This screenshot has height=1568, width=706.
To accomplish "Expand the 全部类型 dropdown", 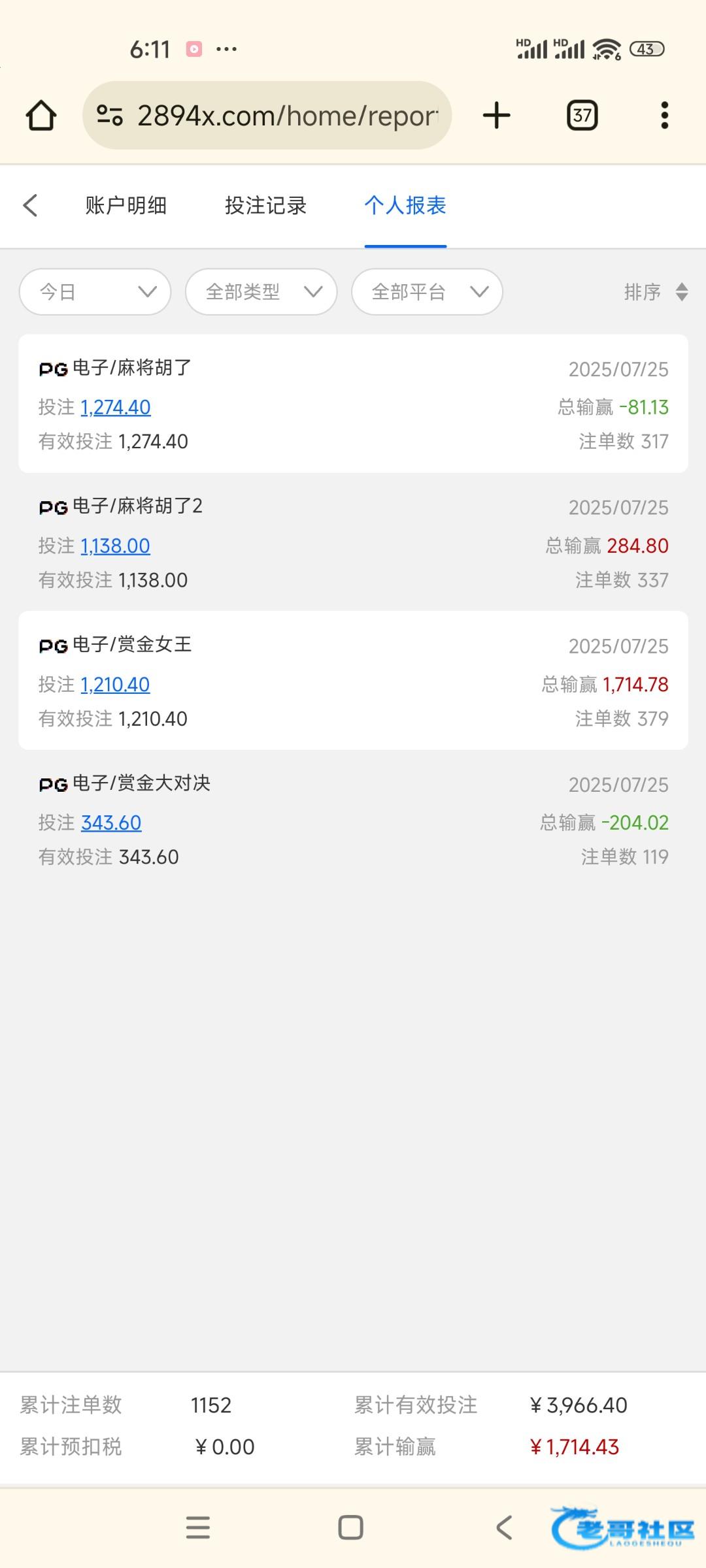I will tap(261, 291).
